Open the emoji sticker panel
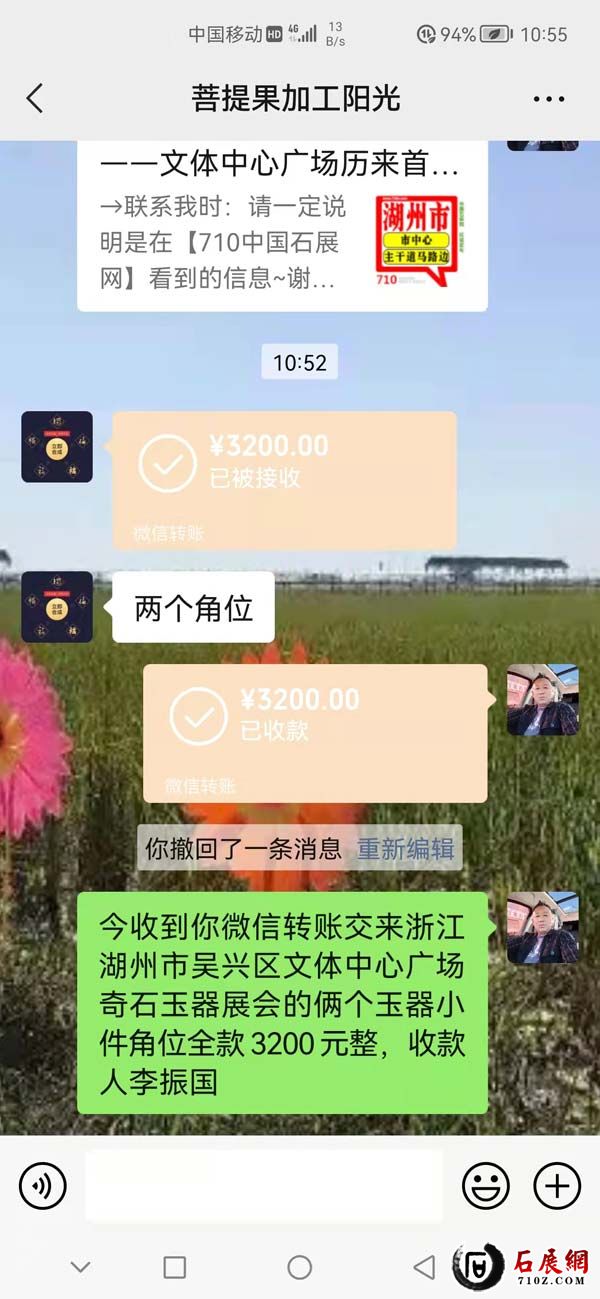600x1299 pixels. click(x=485, y=1186)
